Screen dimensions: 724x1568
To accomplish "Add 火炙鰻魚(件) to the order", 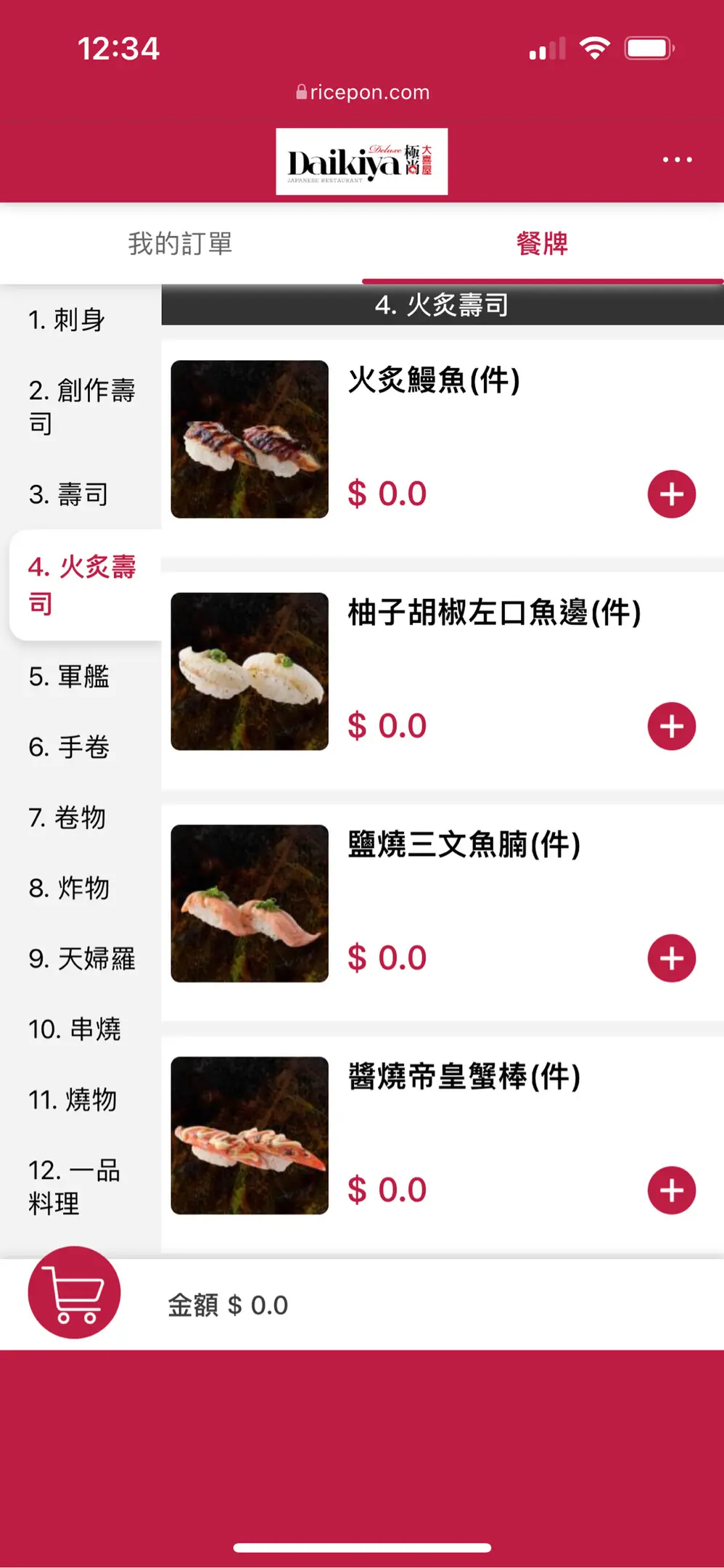I will 671,494.
